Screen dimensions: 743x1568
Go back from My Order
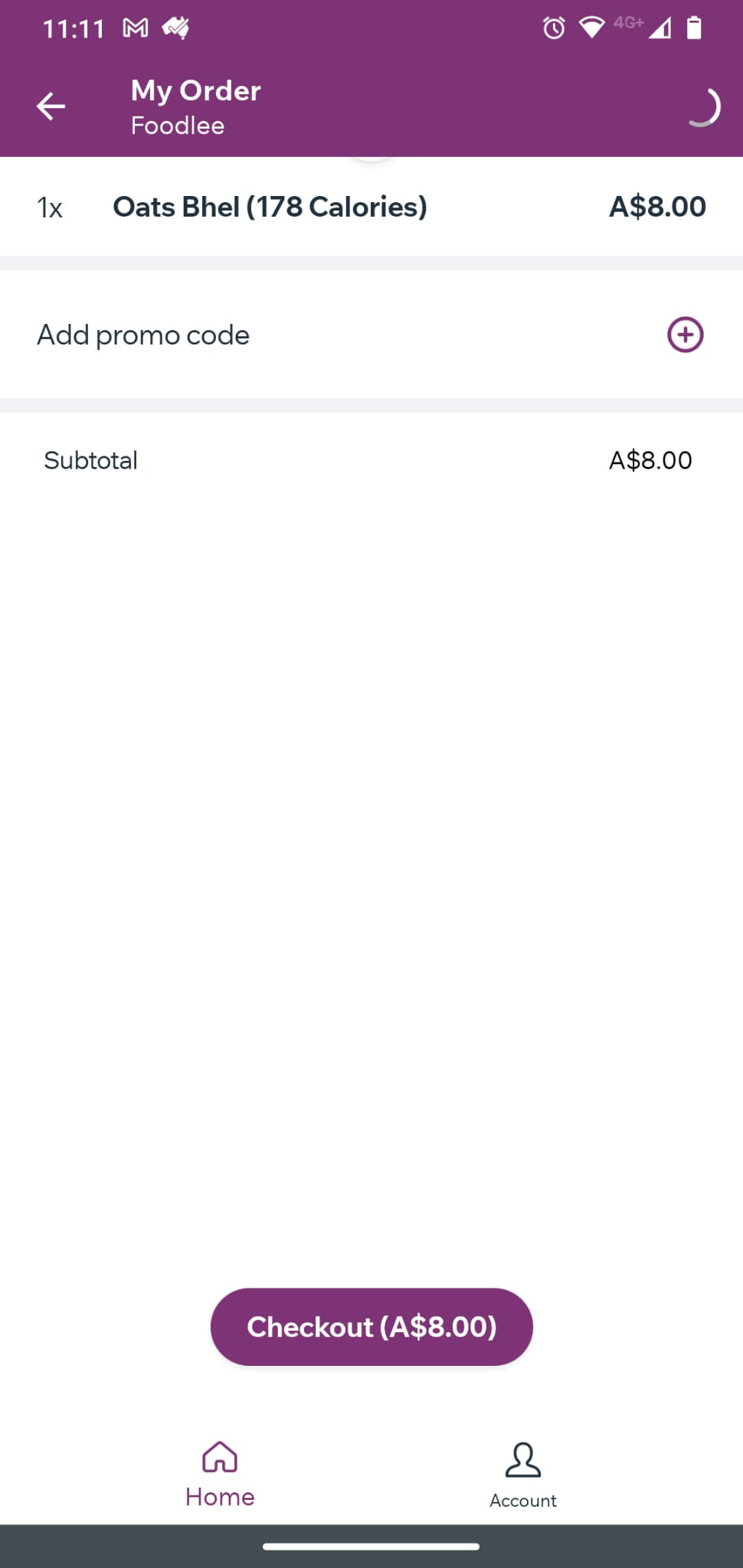(51, 106)
